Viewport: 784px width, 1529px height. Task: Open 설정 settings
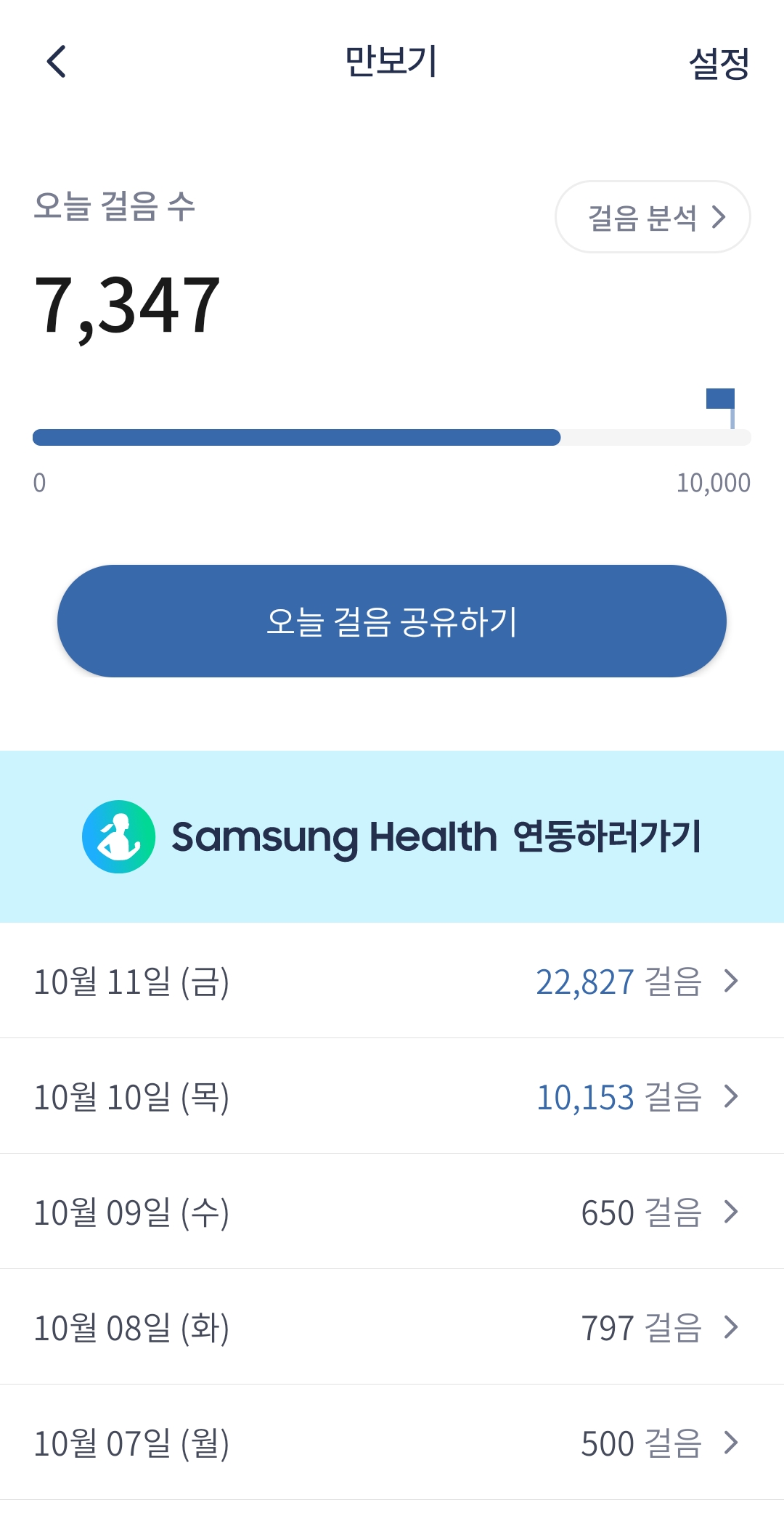[x=719, y=63]
